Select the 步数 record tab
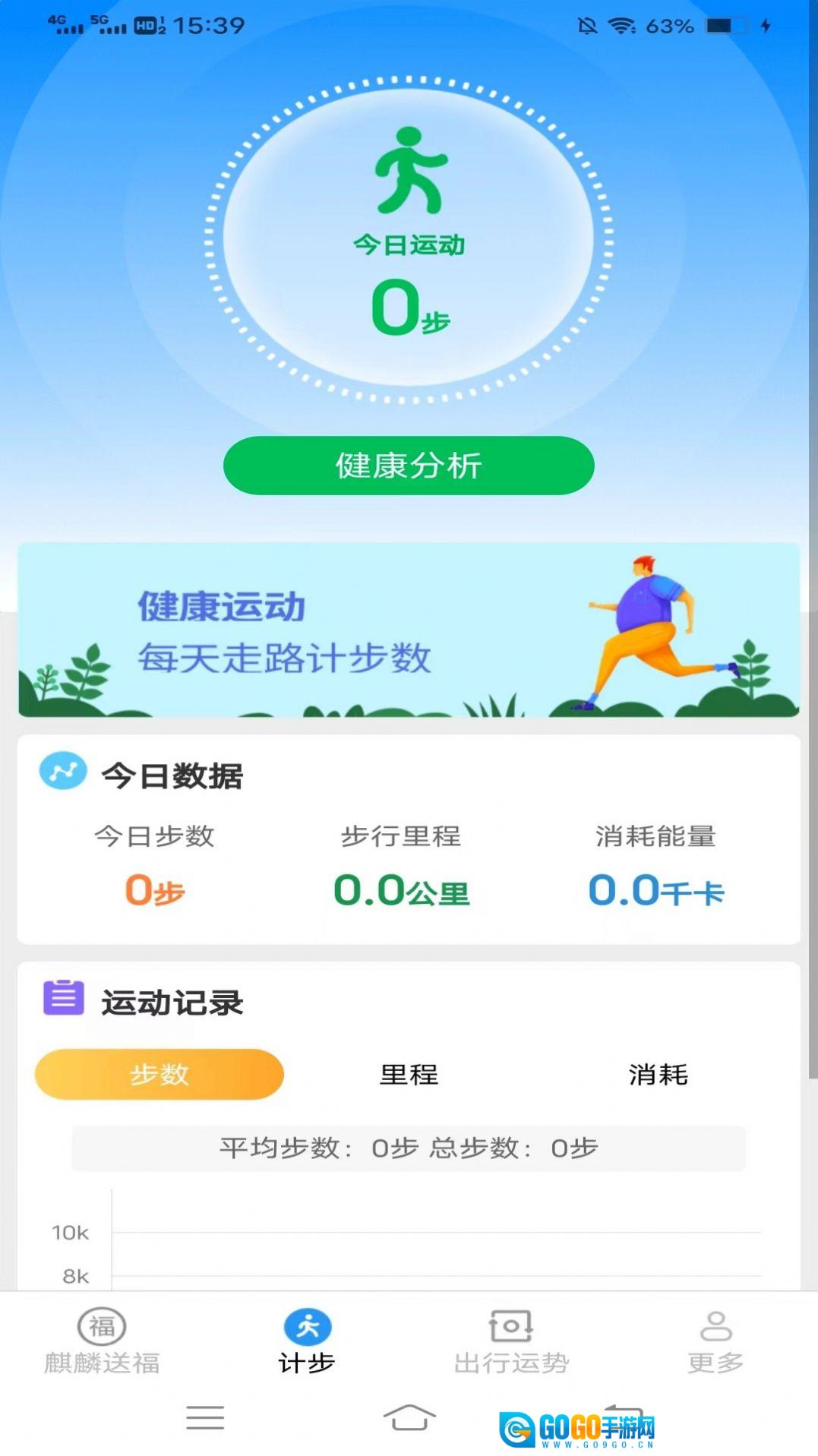Image resolution: width=818 pixels, height=1456 pixels. (x=159, y=1074)
